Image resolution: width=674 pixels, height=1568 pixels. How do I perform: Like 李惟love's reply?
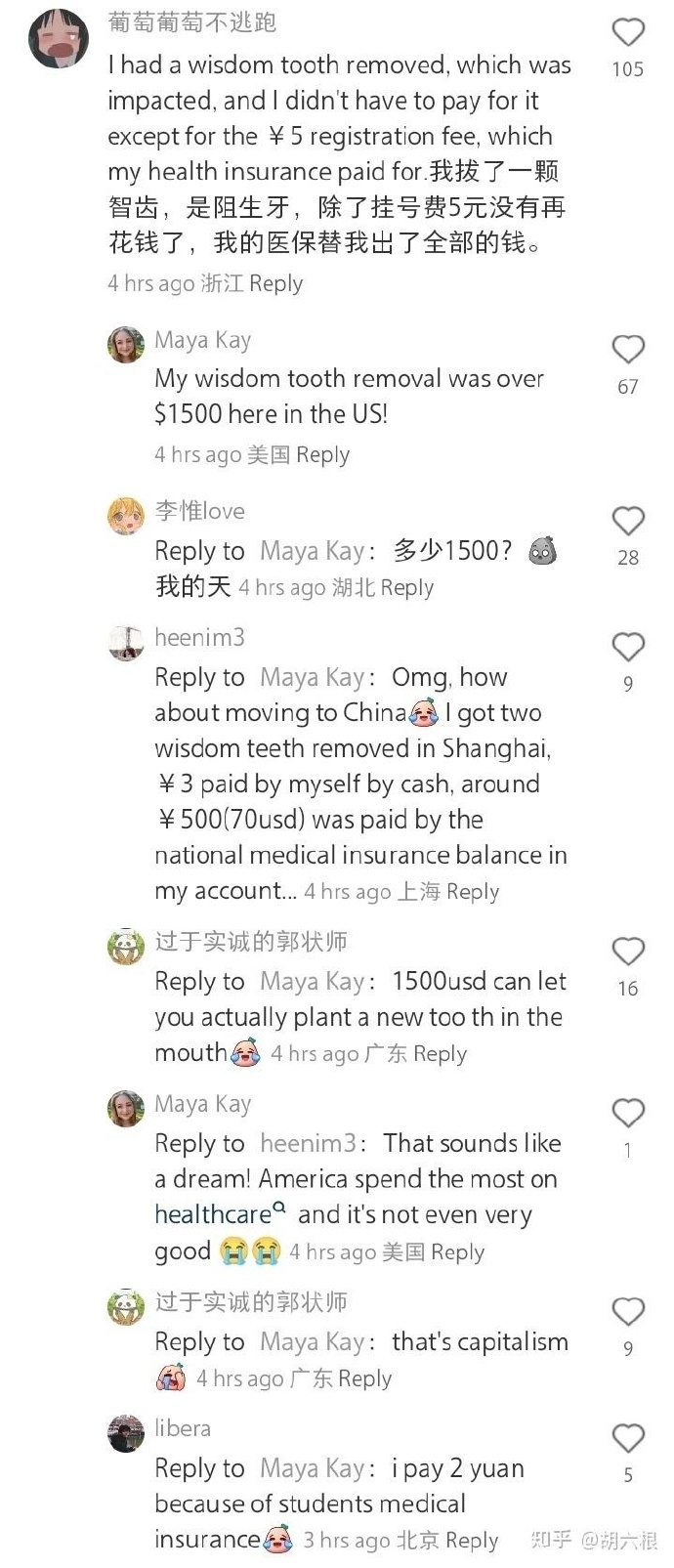tap(627, 522)
